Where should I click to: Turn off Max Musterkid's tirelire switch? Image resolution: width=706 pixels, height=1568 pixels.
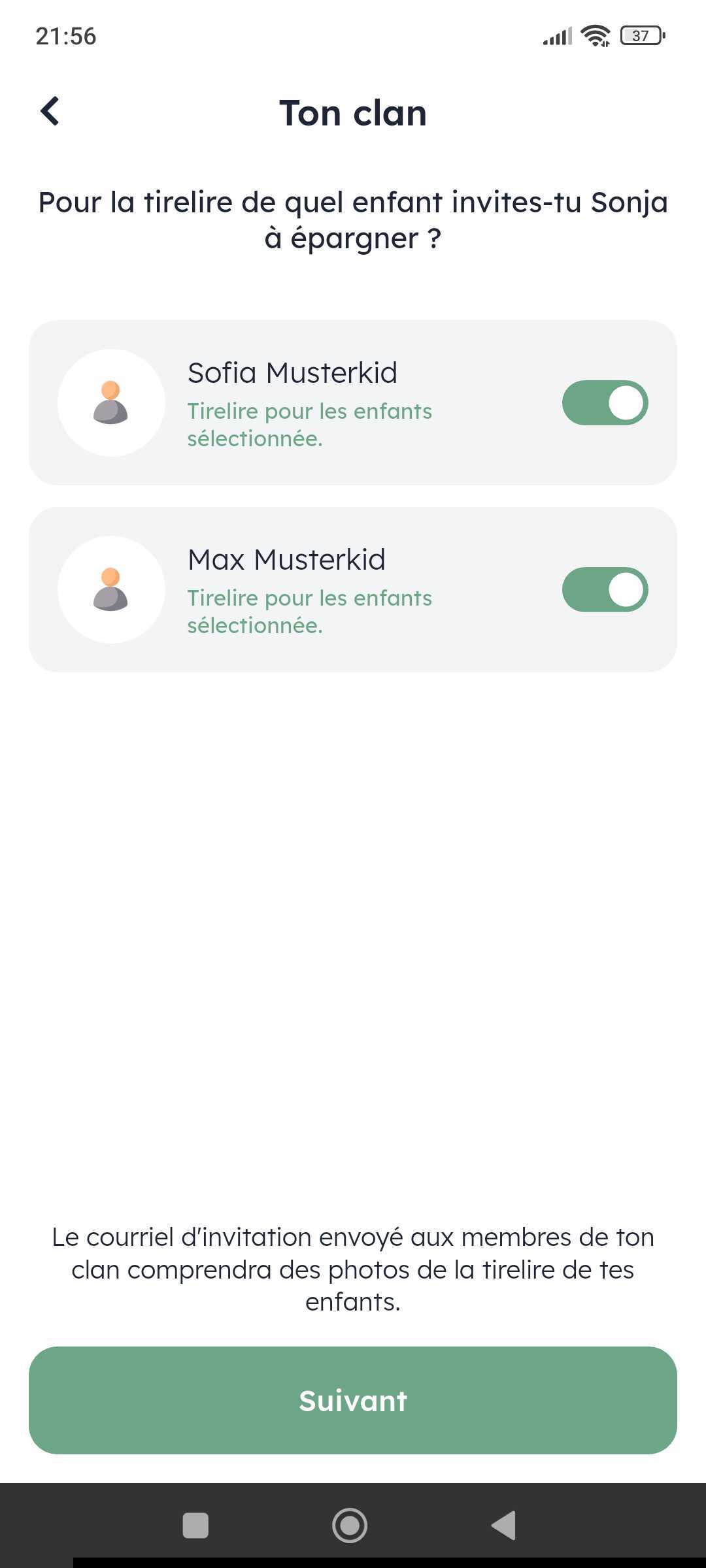tap(605, 589)
